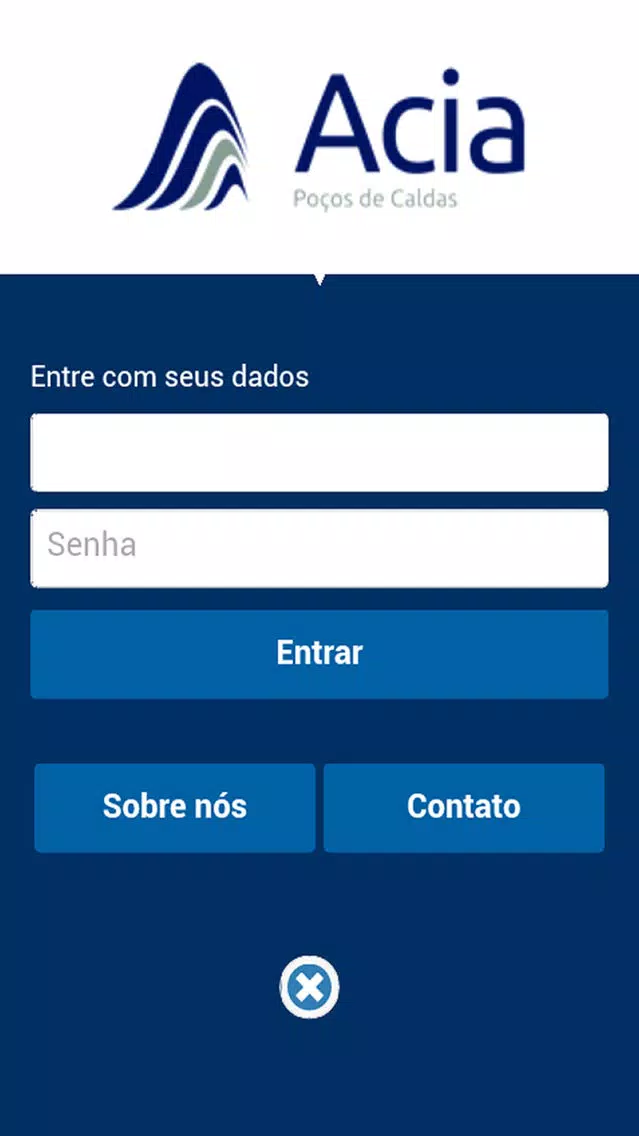Focus the Senha password field
The height and width of the screenshot is (1136, 639).
click(x=320, y=548)
